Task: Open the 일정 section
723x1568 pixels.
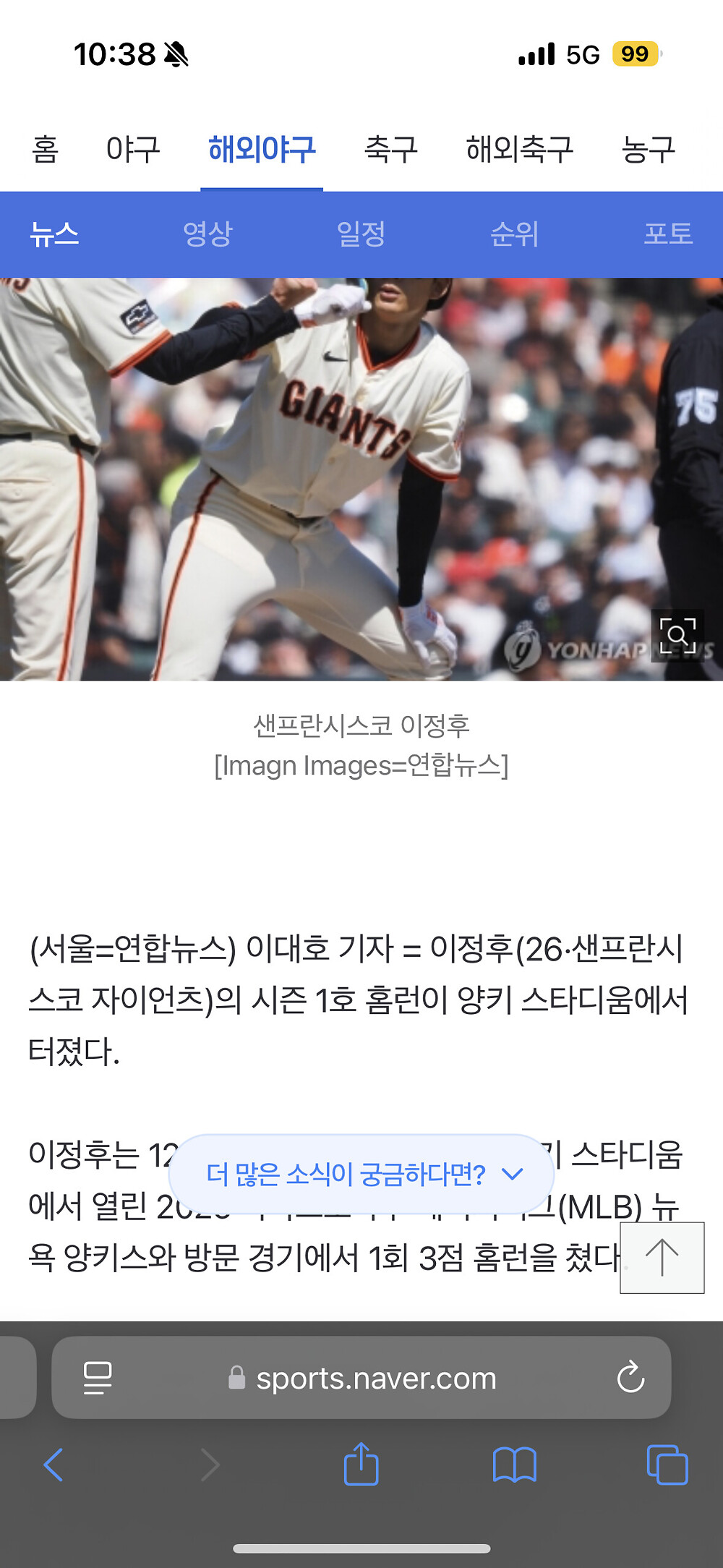Action: click(x=361, y=234)
